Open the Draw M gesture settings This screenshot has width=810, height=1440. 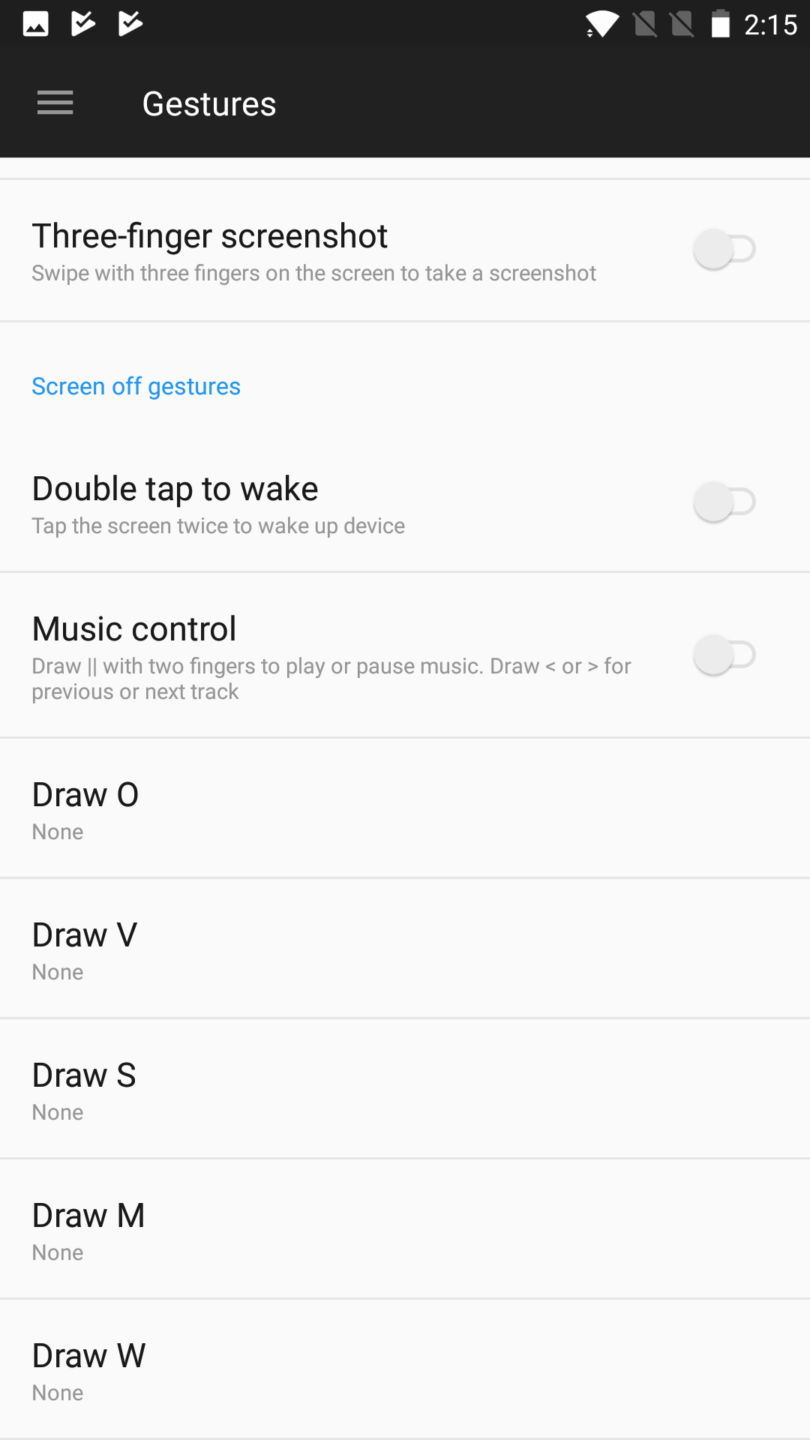[x=405, y=1228]
